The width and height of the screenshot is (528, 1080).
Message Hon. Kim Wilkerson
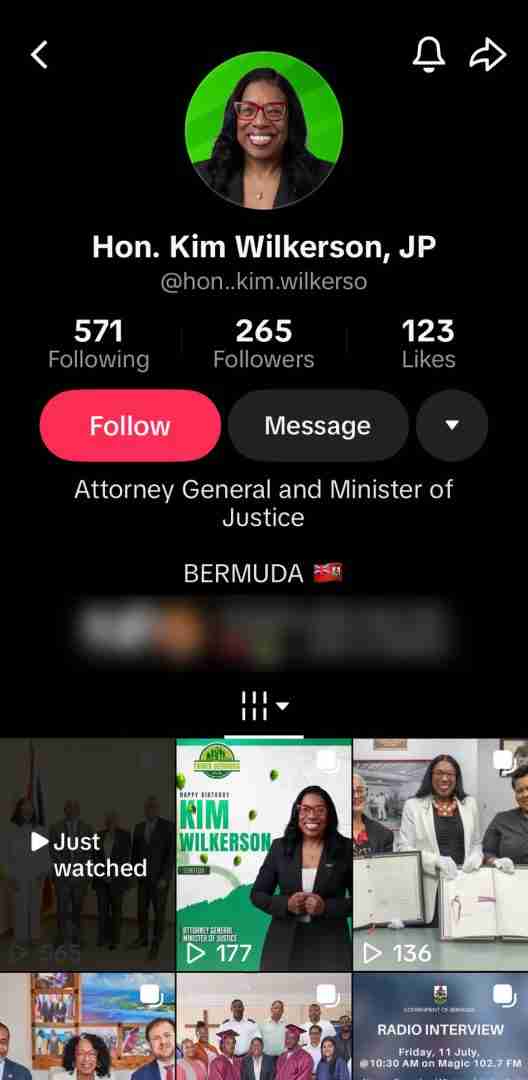pyautogui.click(x=318, y=426)
